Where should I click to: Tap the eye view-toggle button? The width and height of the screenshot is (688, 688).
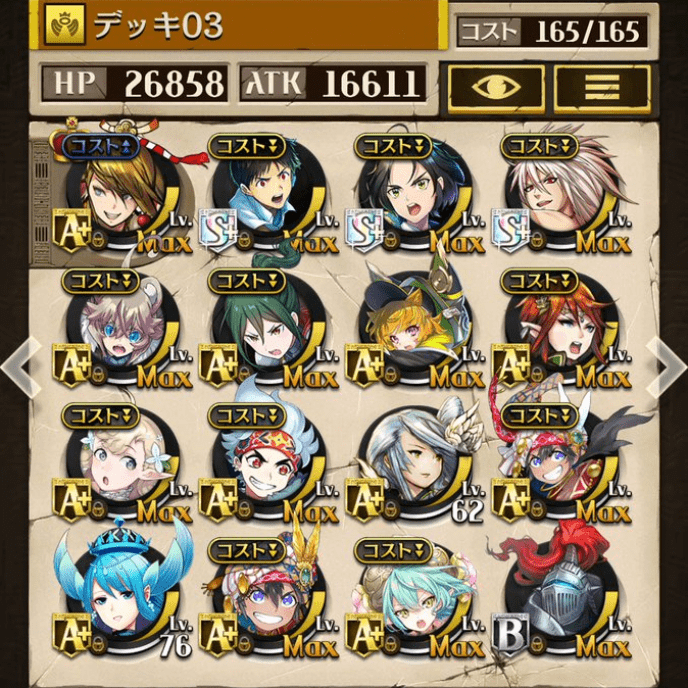coord(496,87)
